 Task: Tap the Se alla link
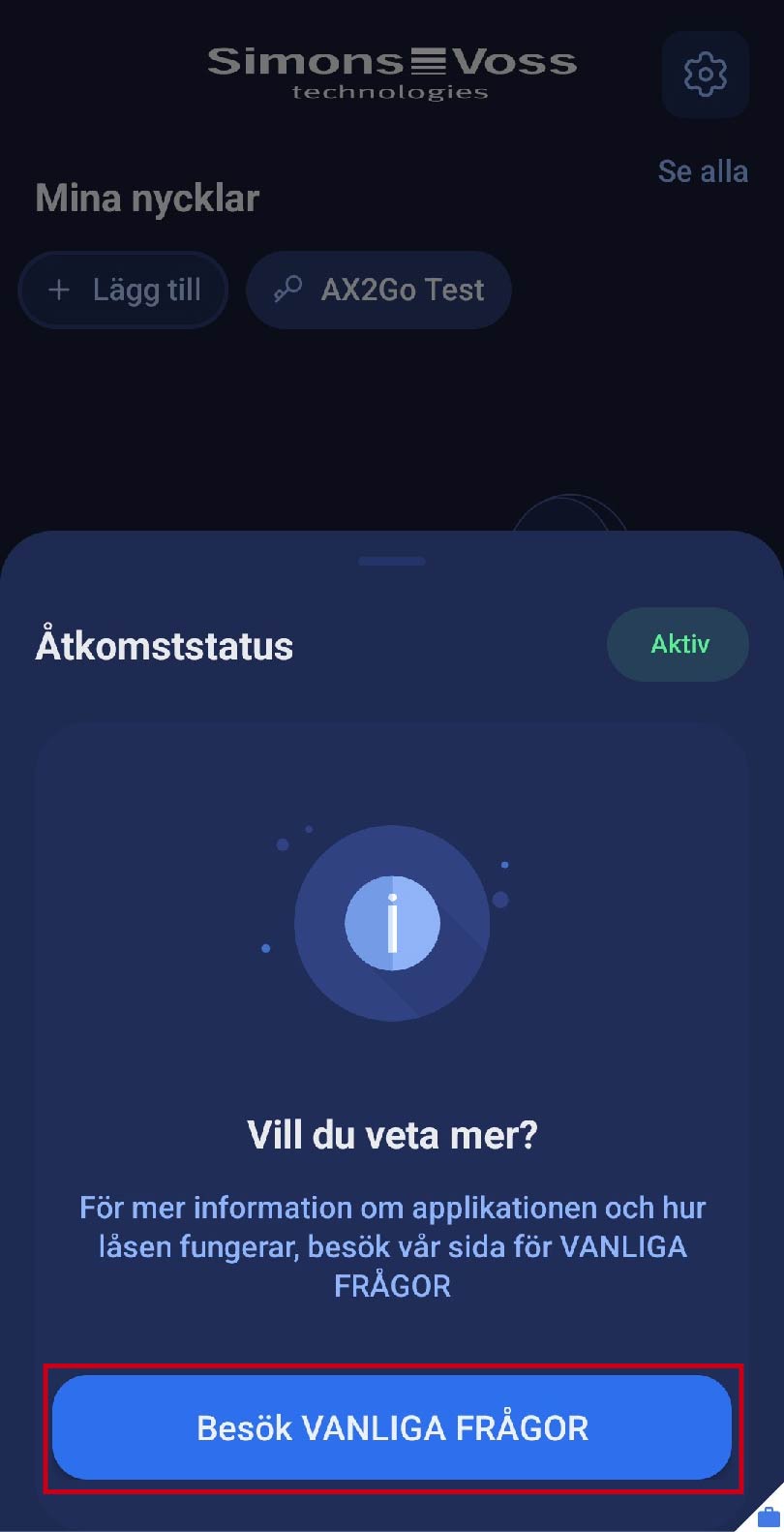coord(703,171)
